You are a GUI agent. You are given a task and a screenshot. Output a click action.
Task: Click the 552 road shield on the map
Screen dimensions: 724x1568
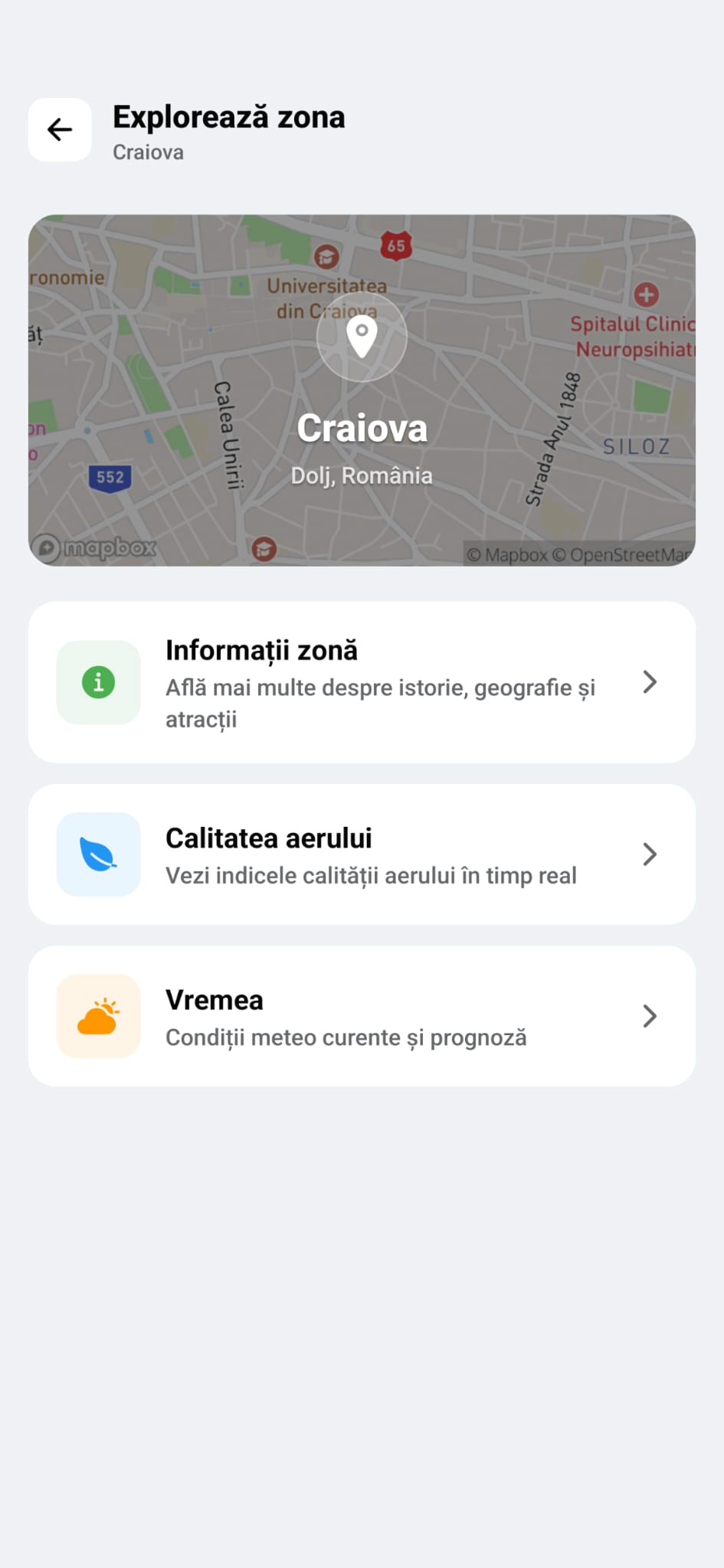110,477
